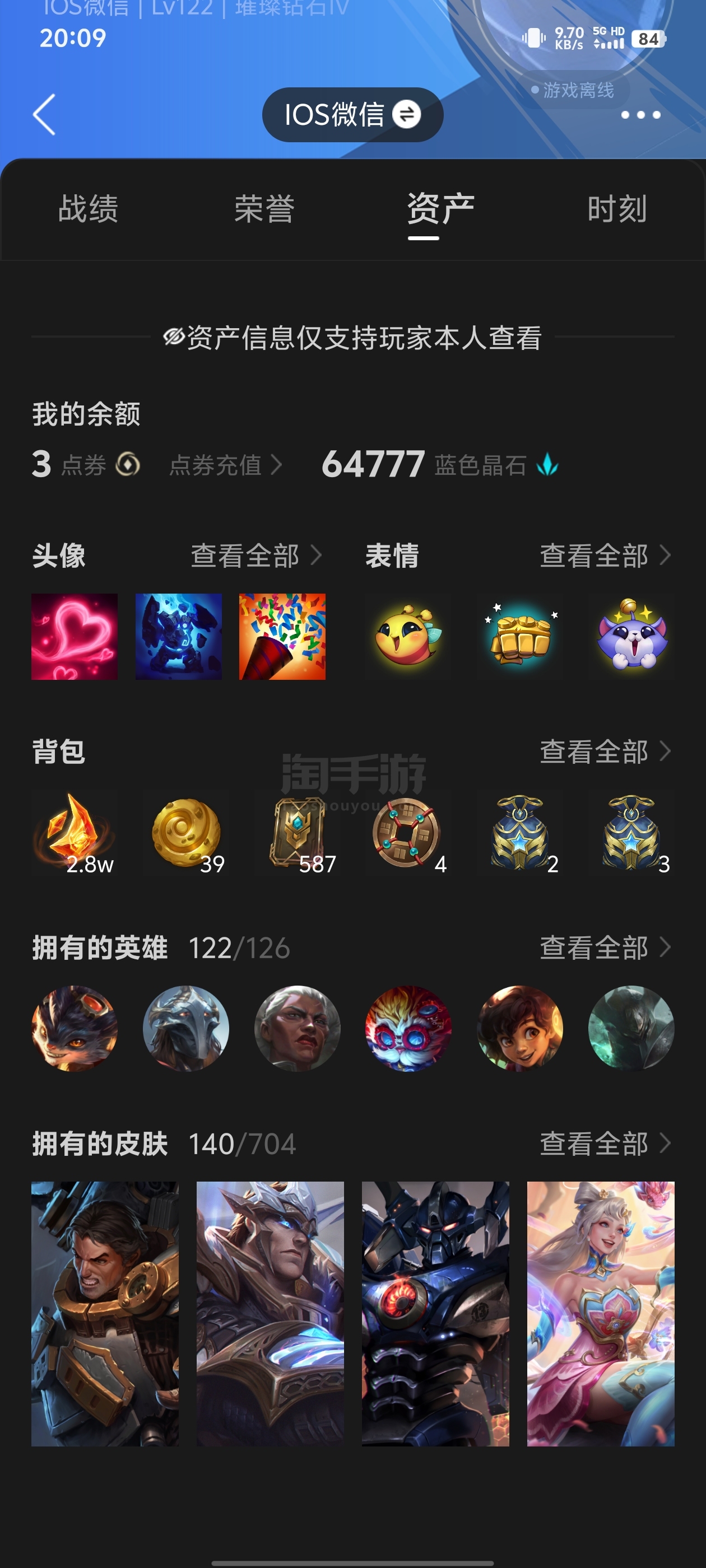The width and height of the screenshot is (706, 1568).
Task: Switch to the 时刻 tab
Action: (x=616, y=209)
